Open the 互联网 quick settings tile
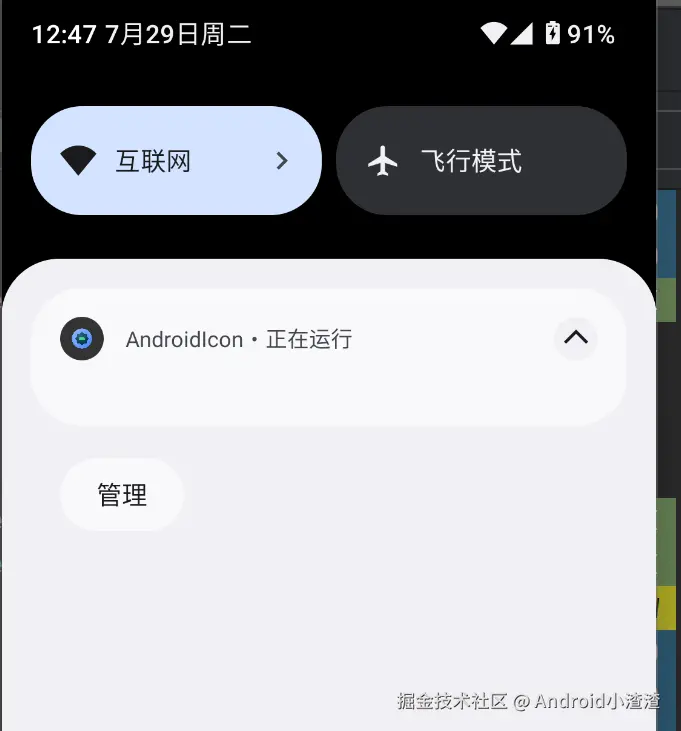This screenshot has height=731, width=681. [x=176, y=160]
